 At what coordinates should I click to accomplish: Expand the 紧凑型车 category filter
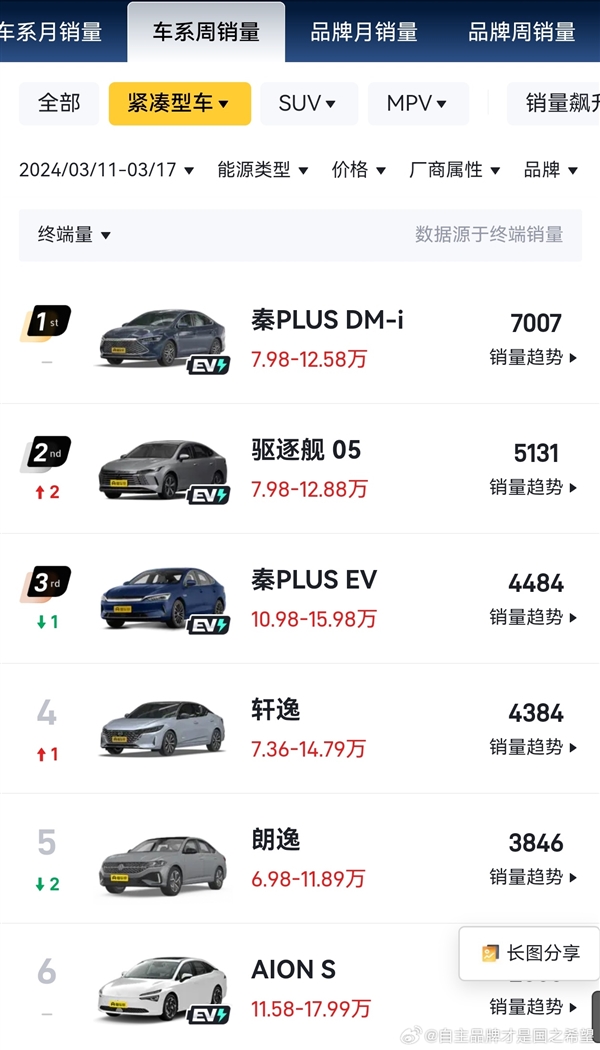[179, 103]
